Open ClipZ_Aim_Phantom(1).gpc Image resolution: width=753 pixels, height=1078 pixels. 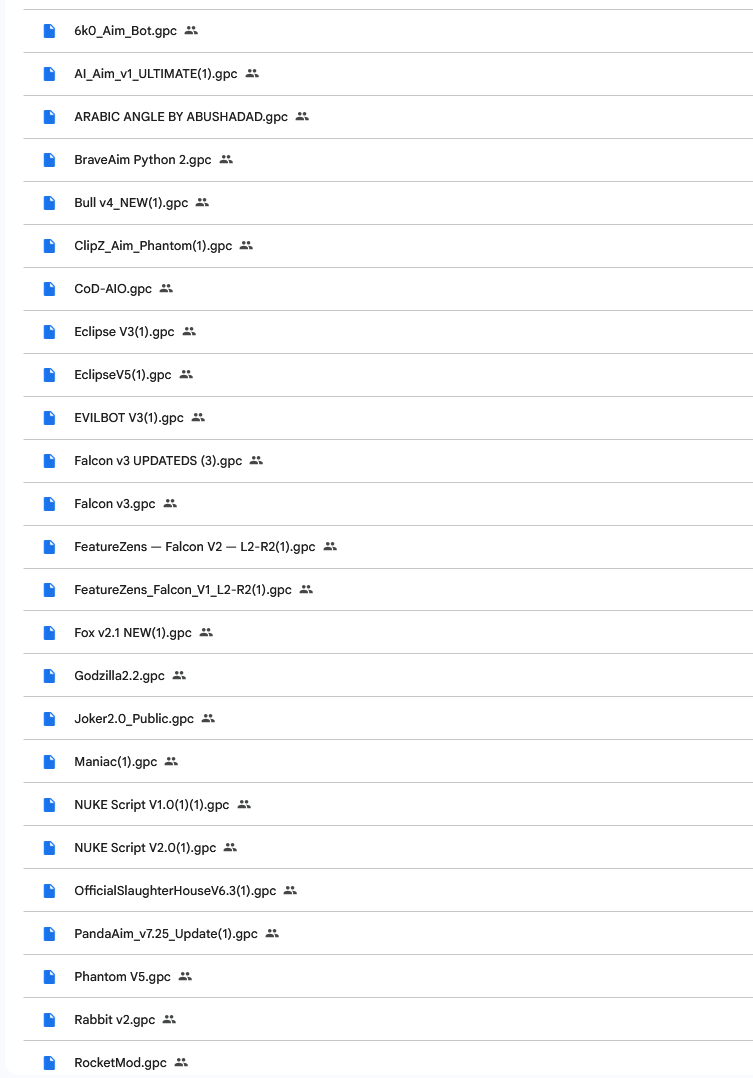click(388, 245)
